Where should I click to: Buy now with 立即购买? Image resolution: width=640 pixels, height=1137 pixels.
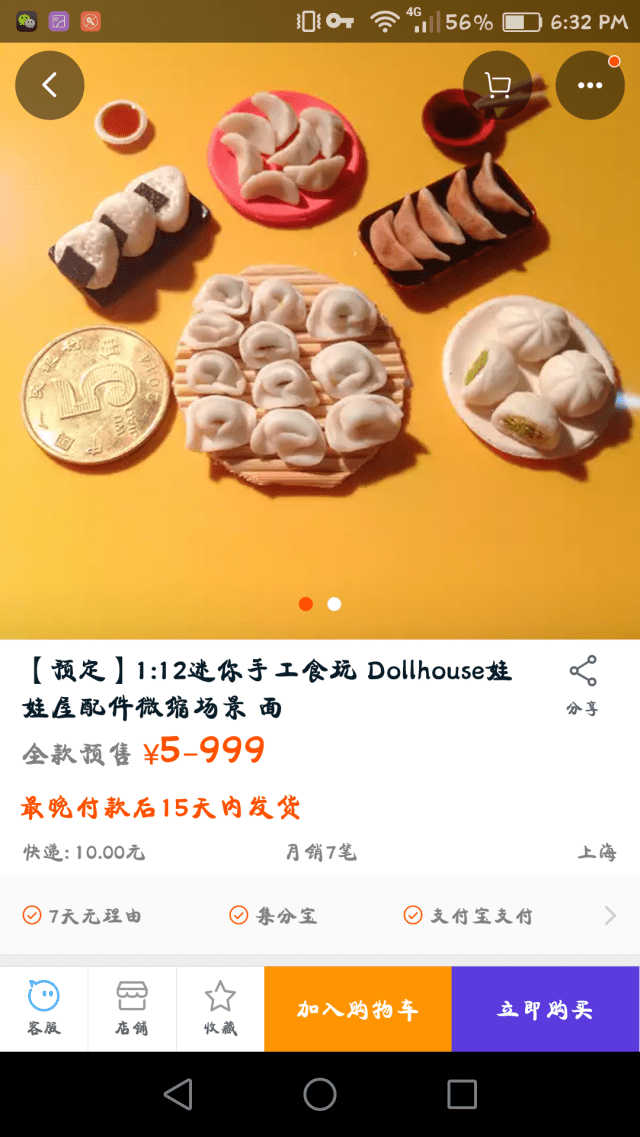545,1009
